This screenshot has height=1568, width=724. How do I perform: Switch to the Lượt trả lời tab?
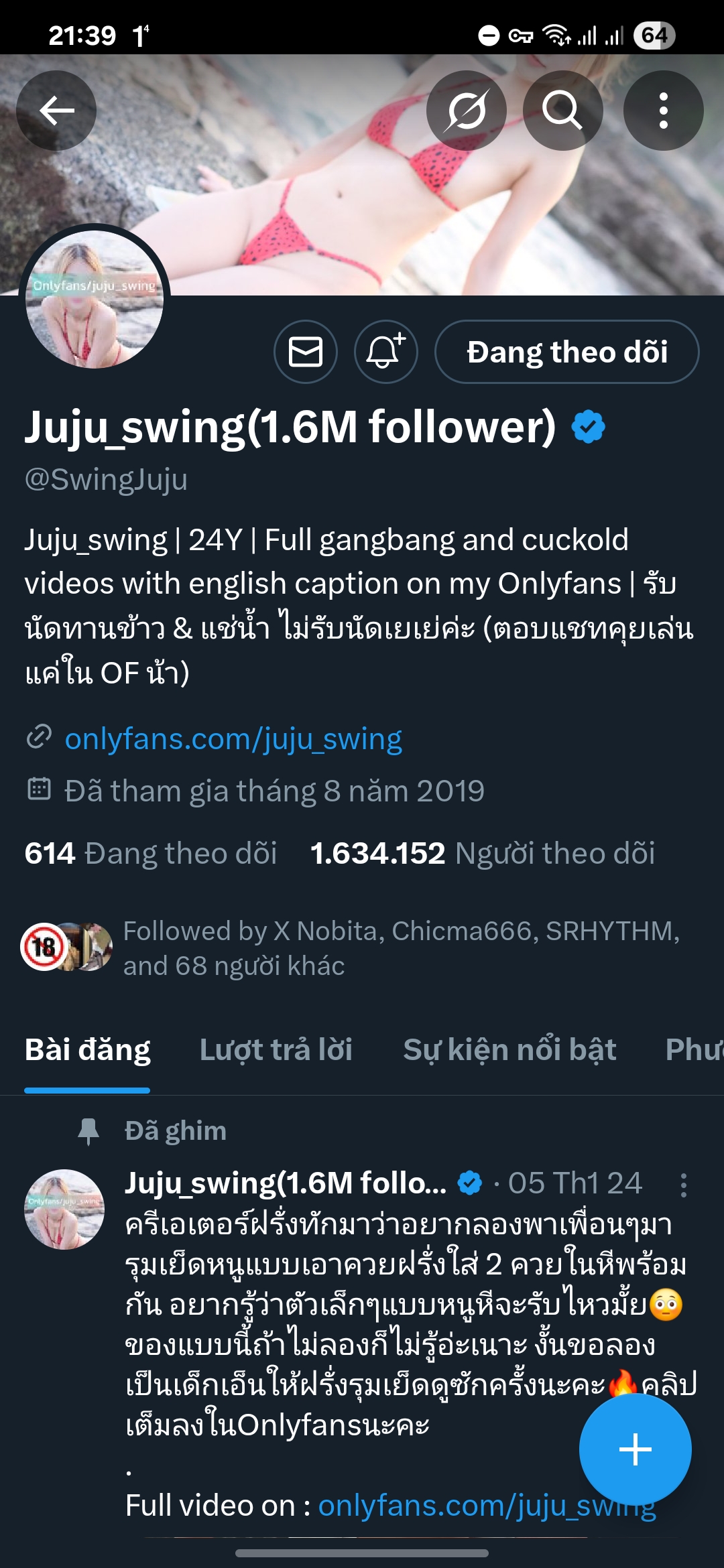coord(276,1050)
